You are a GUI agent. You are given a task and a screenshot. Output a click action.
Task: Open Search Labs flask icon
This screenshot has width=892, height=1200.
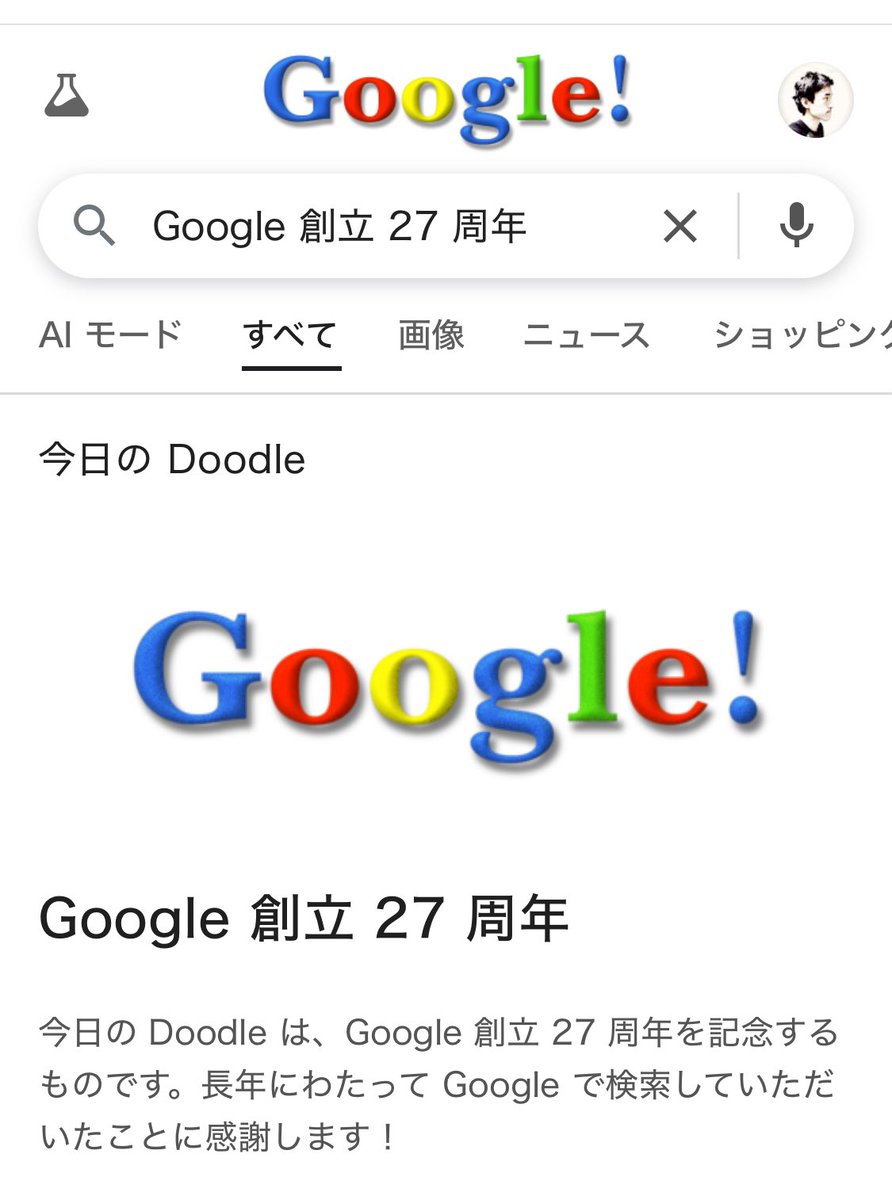click(x=67, y=97)
